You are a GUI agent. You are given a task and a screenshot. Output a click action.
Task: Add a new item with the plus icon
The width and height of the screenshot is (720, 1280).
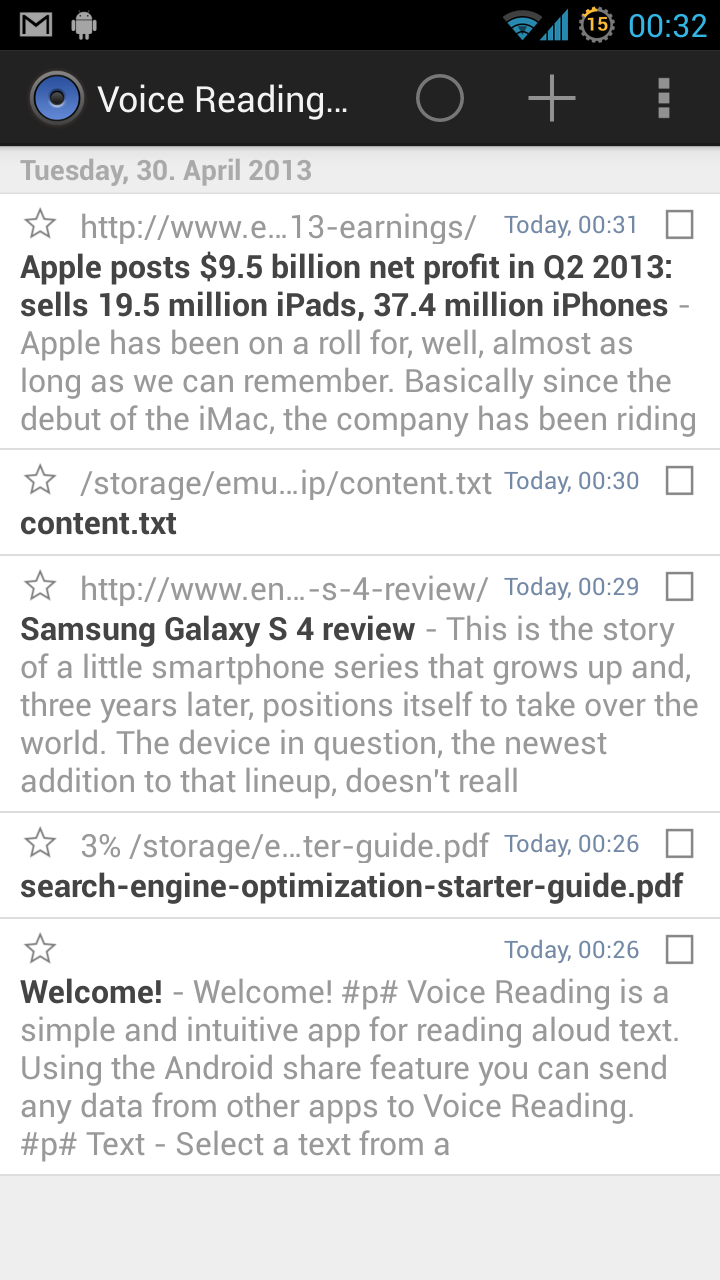click(552, 99)
